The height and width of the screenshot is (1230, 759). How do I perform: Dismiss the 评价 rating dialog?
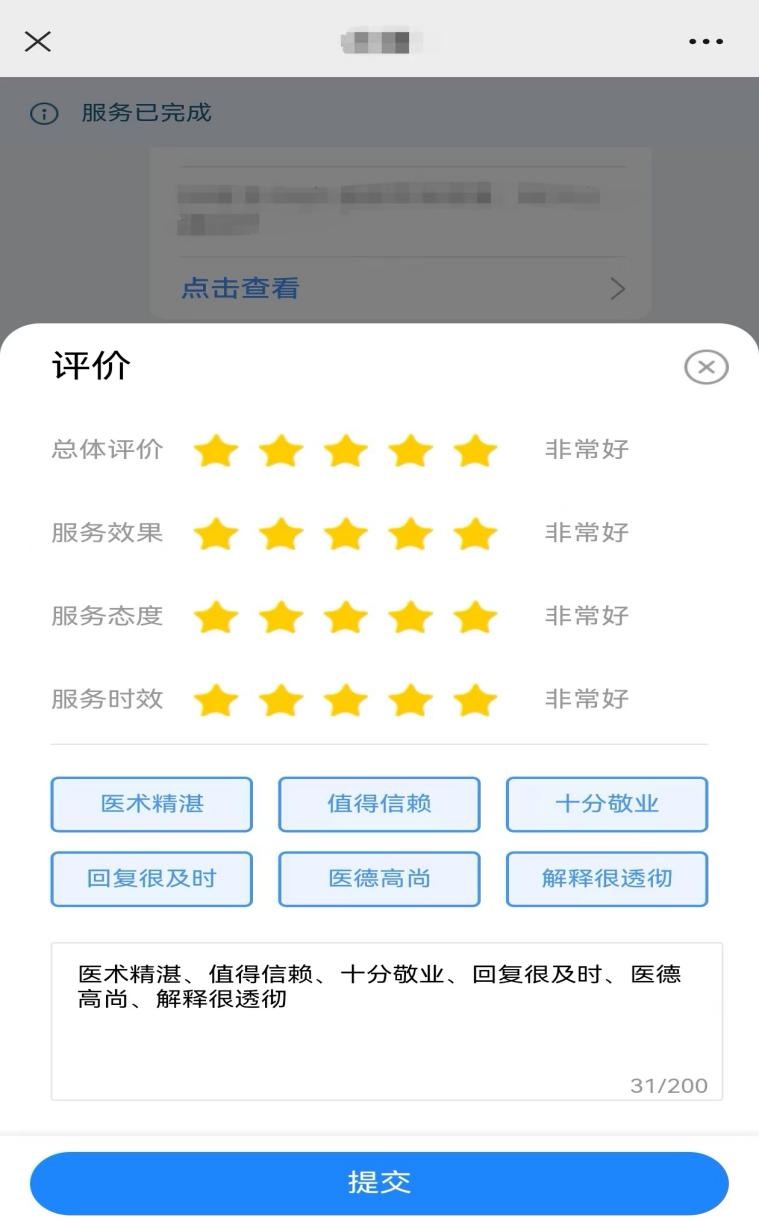[x=706, y=367]
